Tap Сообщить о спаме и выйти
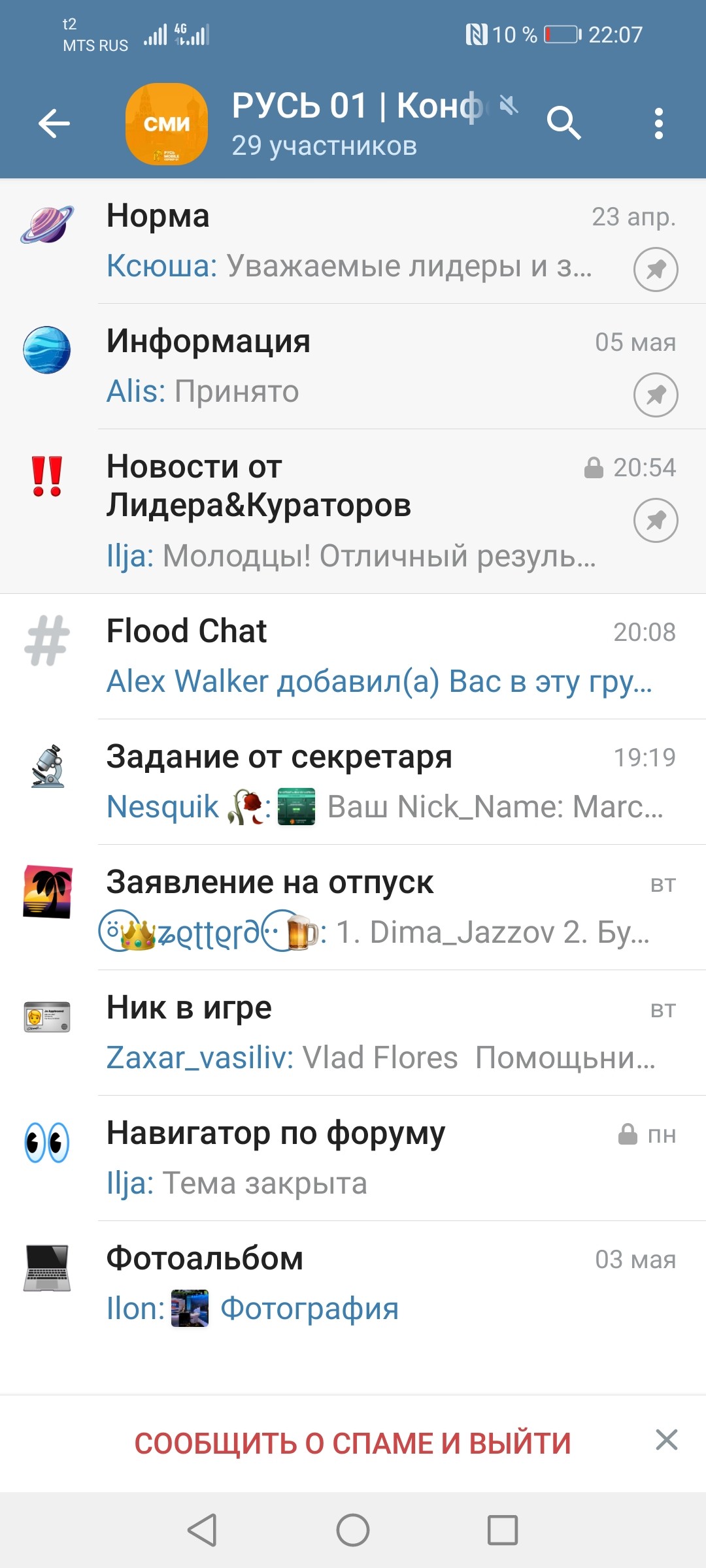 point(353,1443)
